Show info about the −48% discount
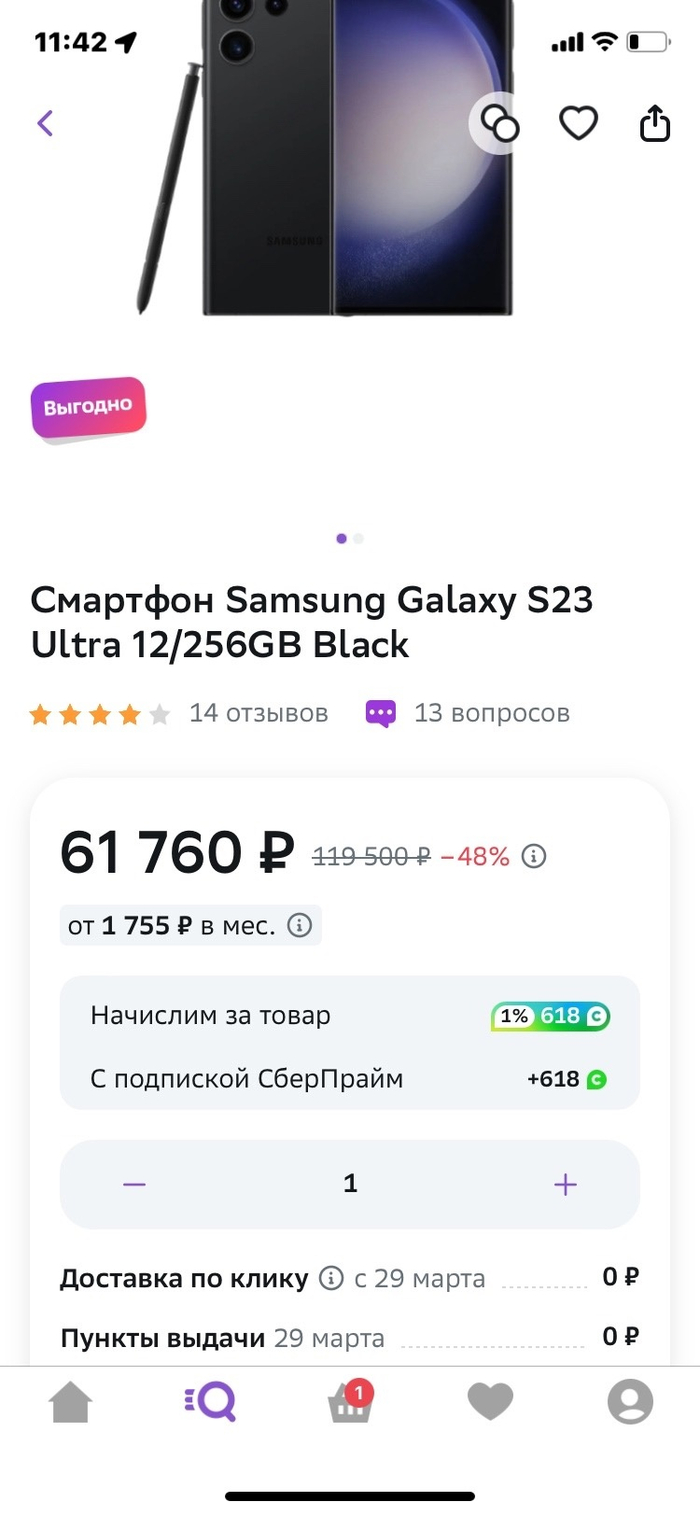This screenshot has width=700, height=1516. (535, 857)
